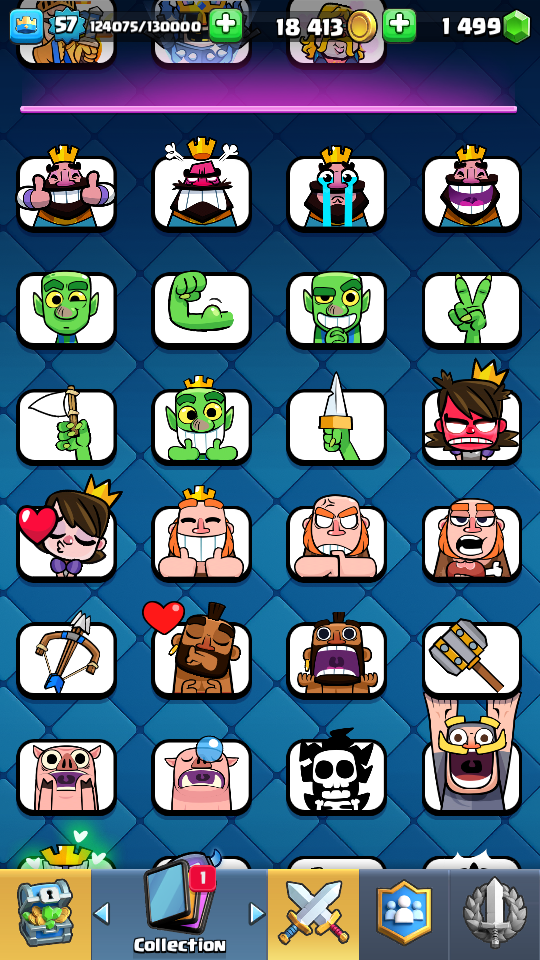540x960 pixels.
Task: Select the black skull emote
Action: pyautogui.click(x=336, y=773)
